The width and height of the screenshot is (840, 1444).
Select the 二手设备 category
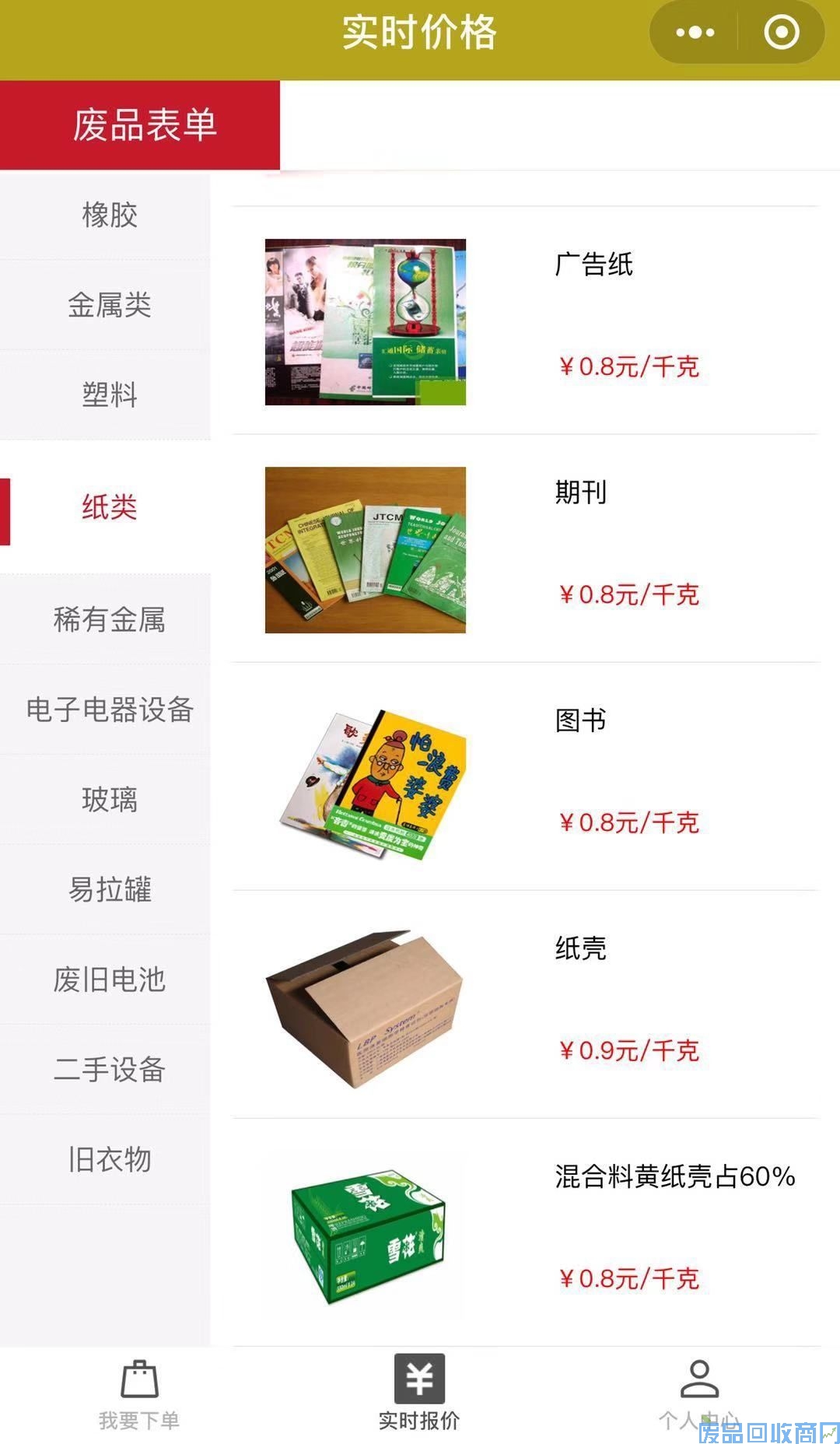pos(109,1070)
